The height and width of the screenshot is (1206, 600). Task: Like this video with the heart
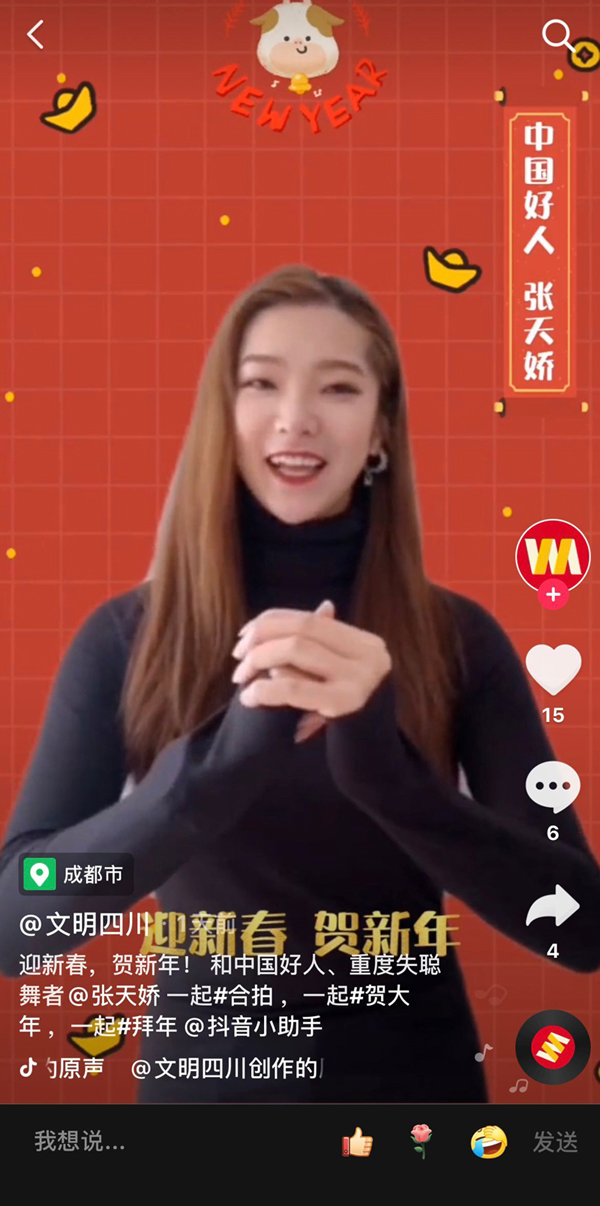tap(552, 669)
